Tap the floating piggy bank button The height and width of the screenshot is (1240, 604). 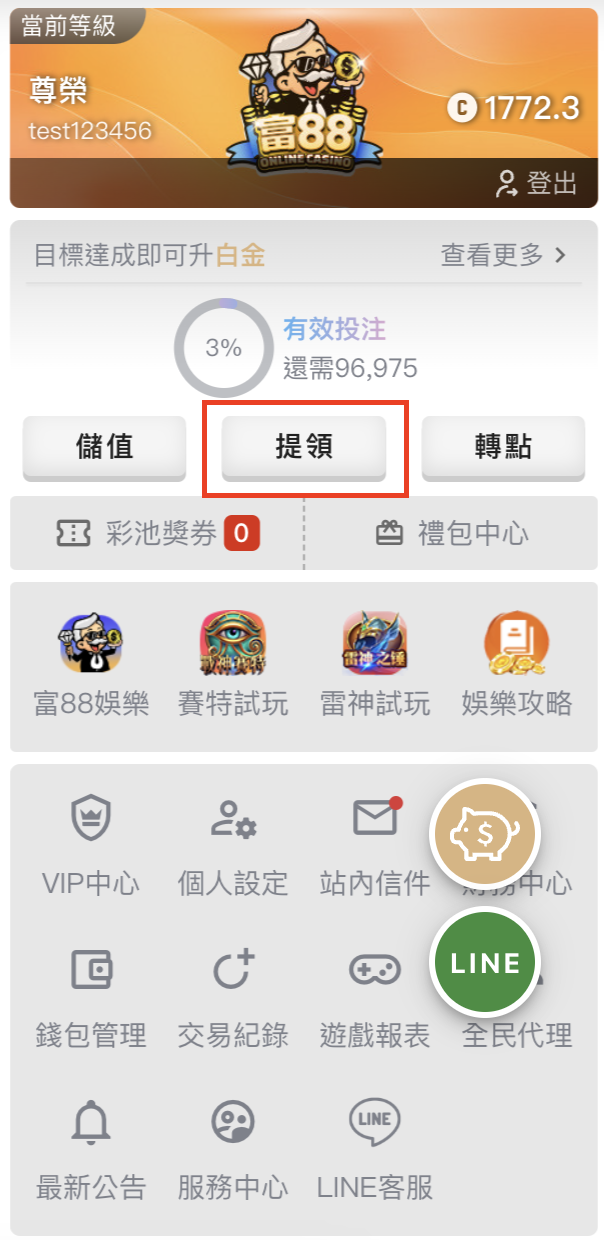(485, 833)
